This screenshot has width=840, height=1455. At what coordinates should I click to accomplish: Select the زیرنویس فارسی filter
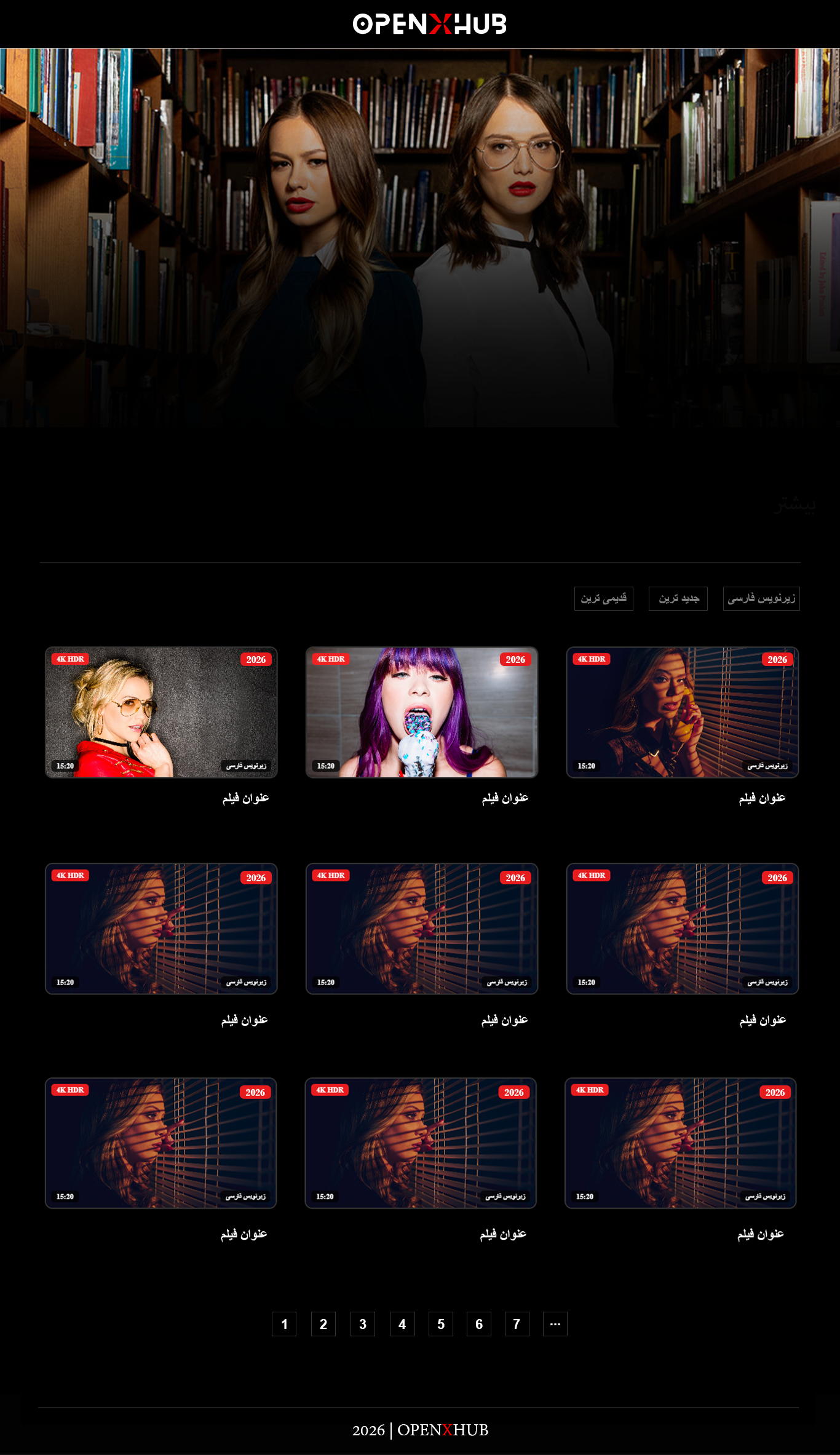761,598
